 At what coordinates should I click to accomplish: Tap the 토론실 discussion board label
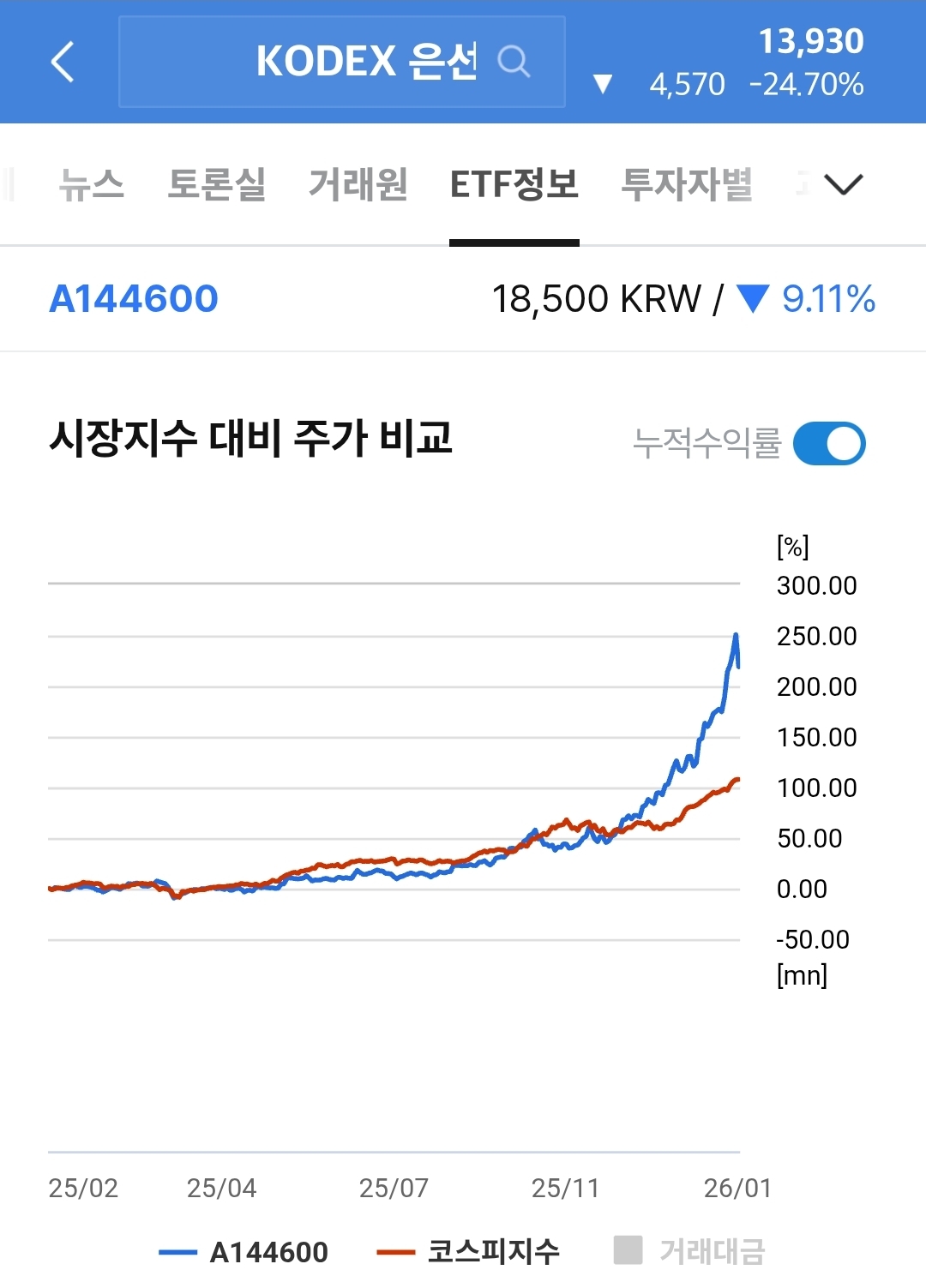(x=217, y=184)
